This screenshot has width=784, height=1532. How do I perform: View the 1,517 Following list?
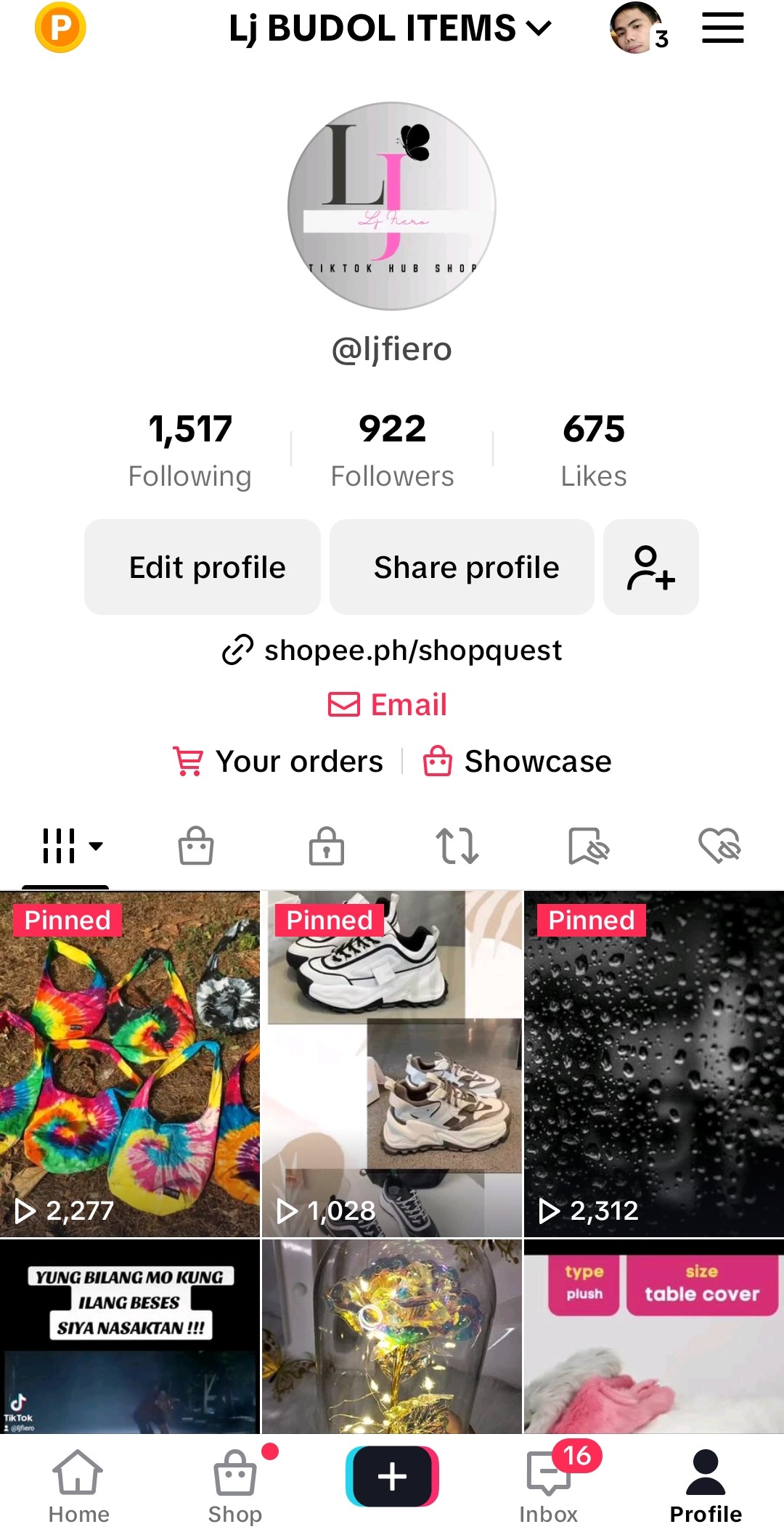pyautogui.click(x=190, y=449)
